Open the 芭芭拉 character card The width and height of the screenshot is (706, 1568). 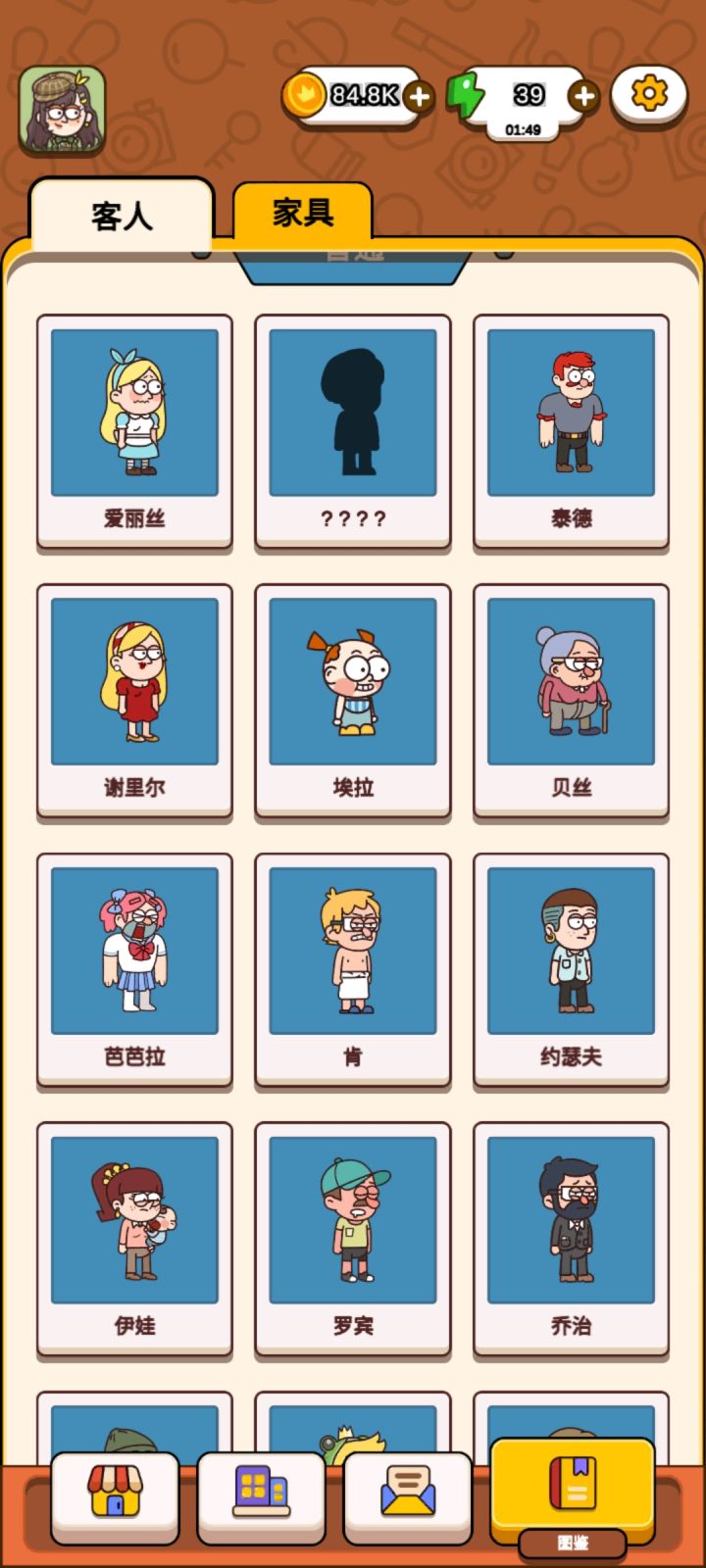click(134, 969)
